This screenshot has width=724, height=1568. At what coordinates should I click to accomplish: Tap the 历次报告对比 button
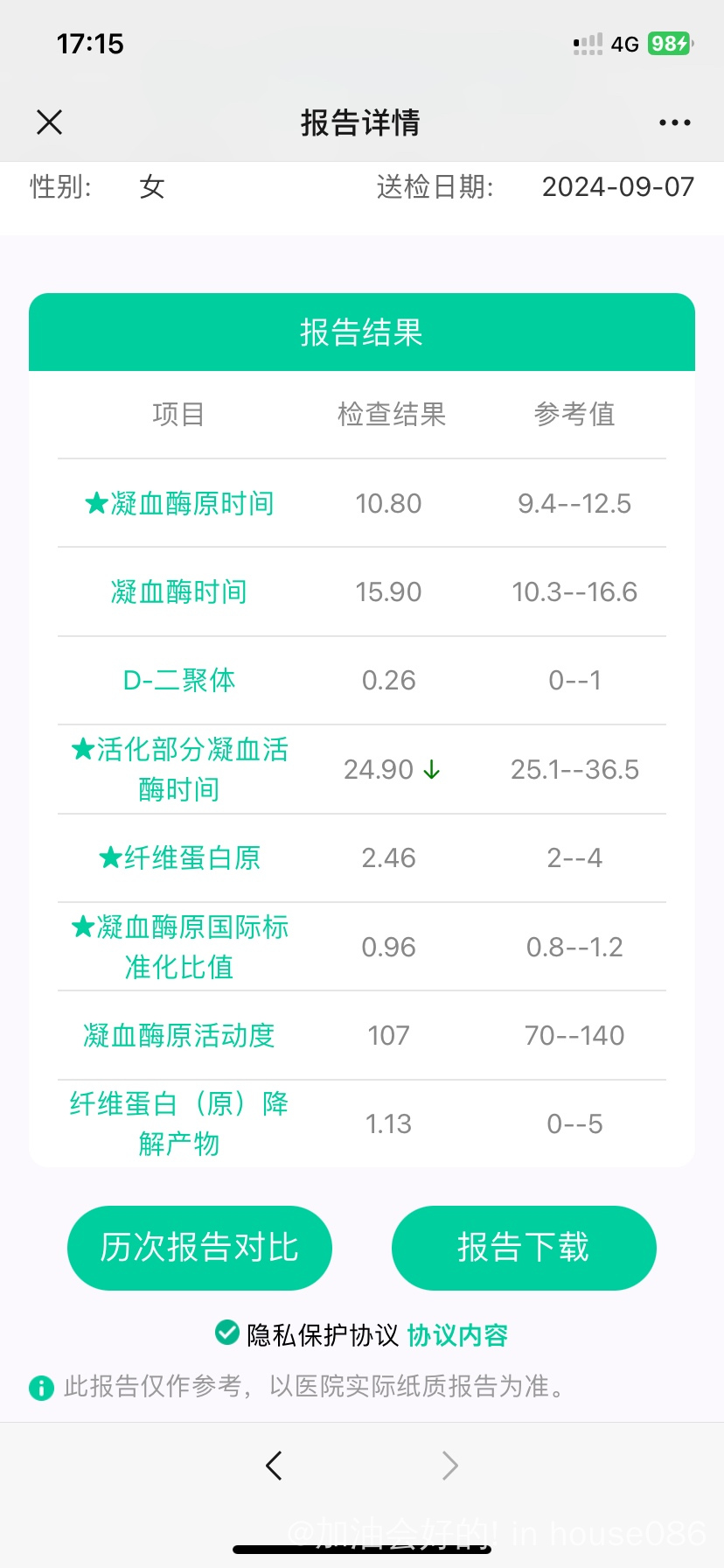point(199,1248)
